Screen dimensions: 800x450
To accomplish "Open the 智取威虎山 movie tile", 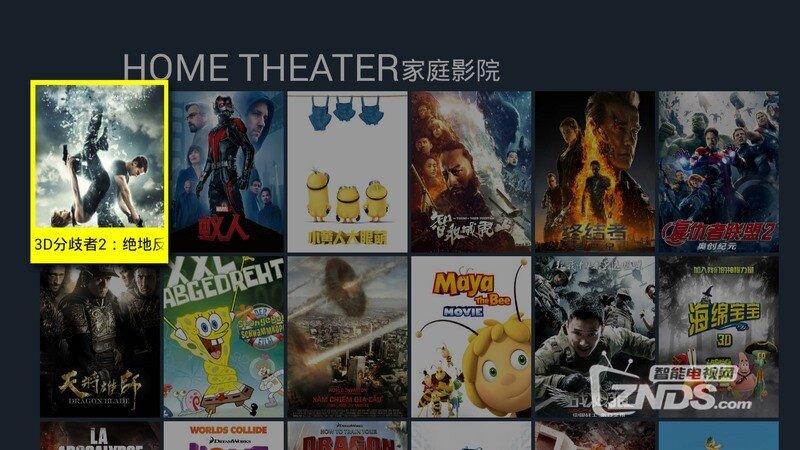I will tap(470, 170).
